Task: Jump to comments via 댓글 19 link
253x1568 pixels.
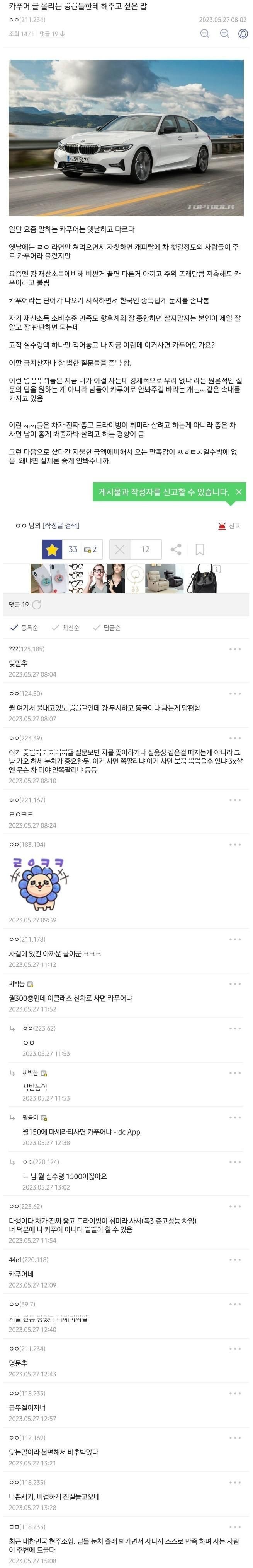Action: 52,34
